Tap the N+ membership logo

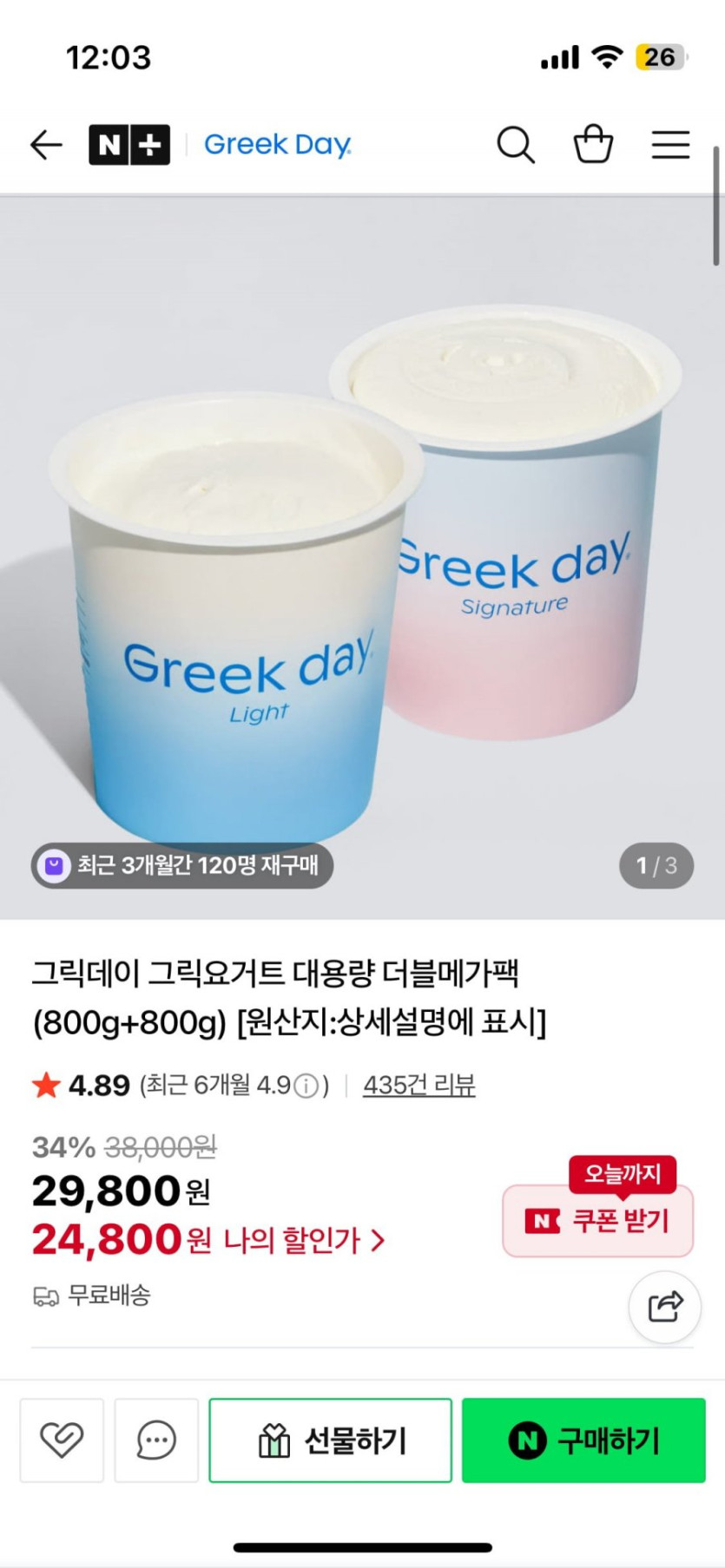pos(130,143)
